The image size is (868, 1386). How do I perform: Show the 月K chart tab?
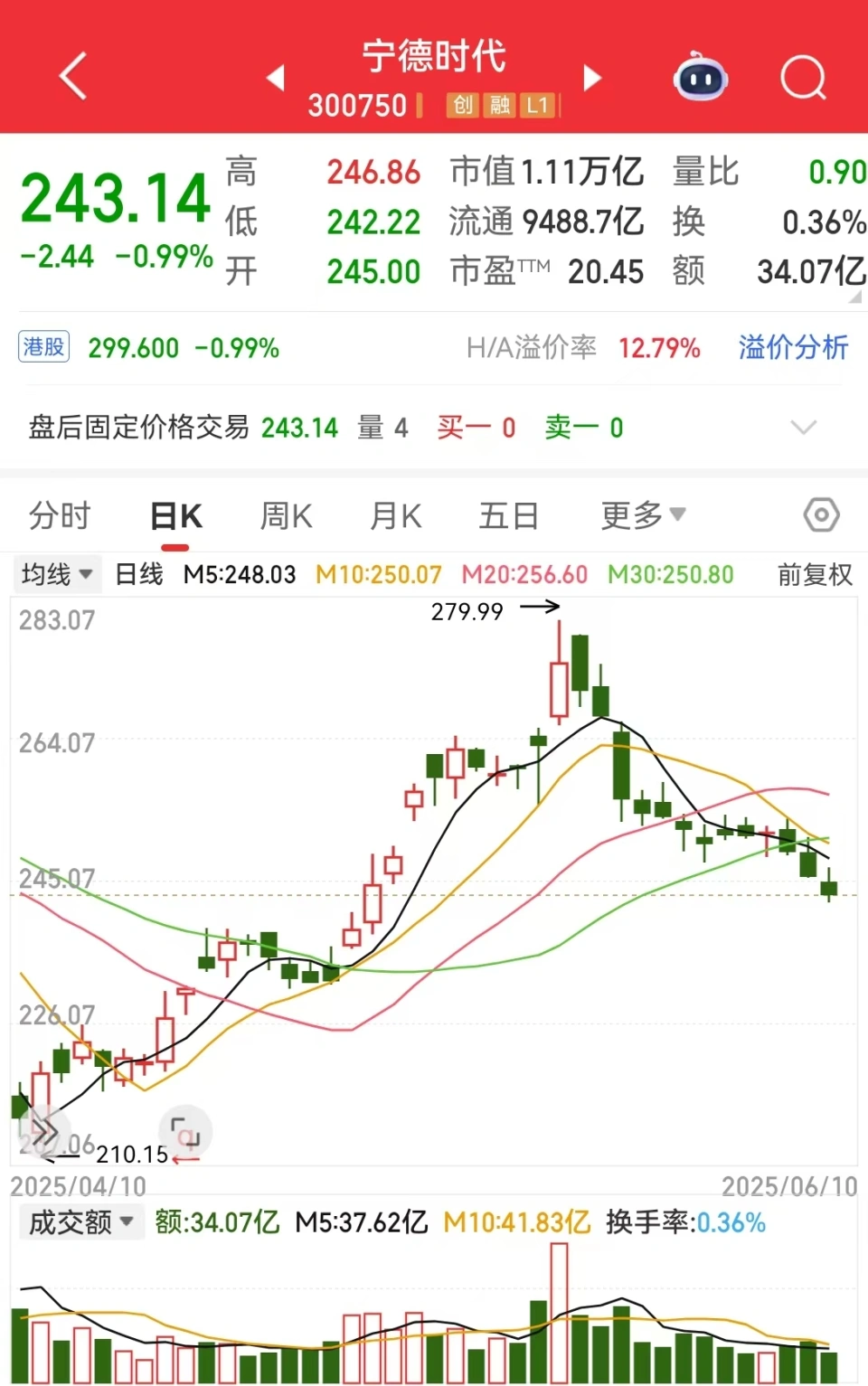(x=395, y=516)
